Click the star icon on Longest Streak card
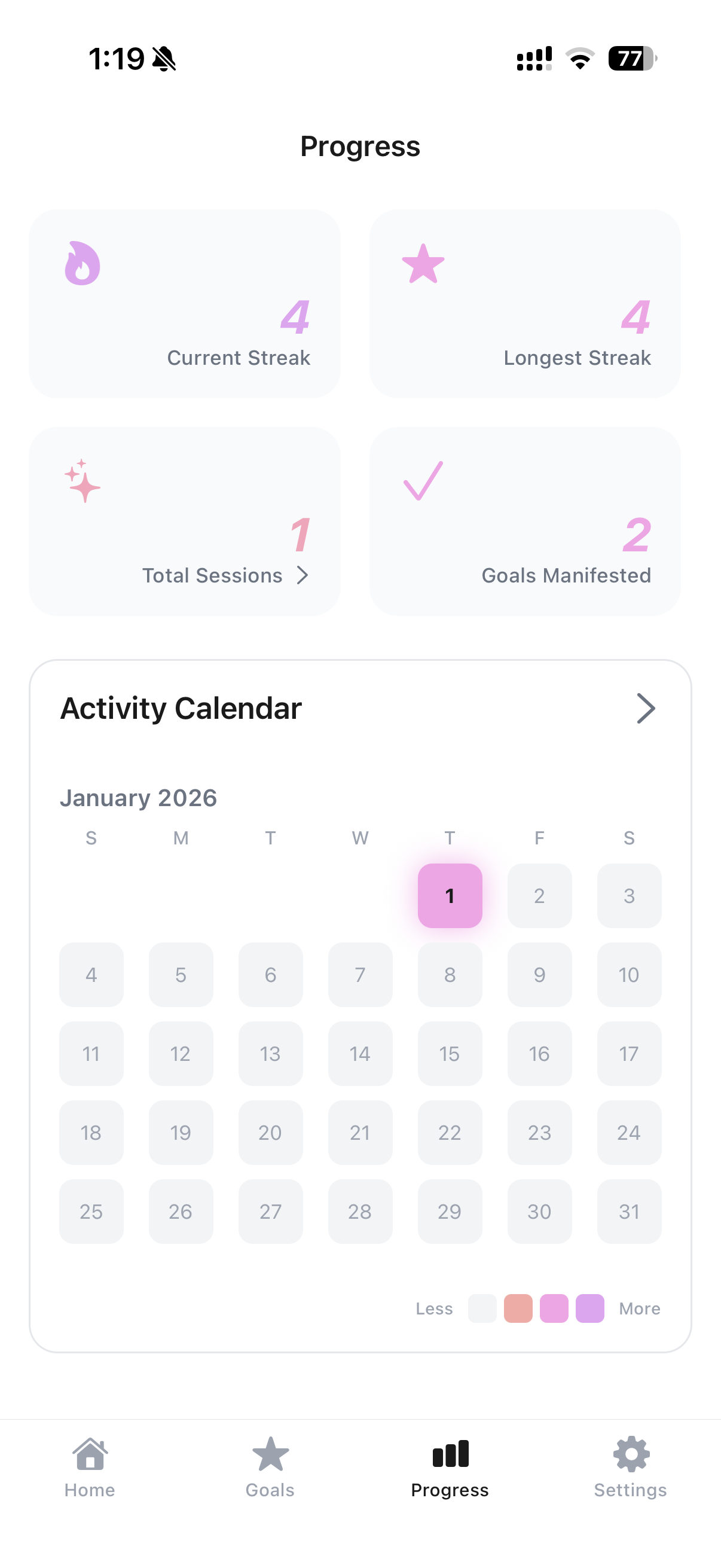 (423, 265)
